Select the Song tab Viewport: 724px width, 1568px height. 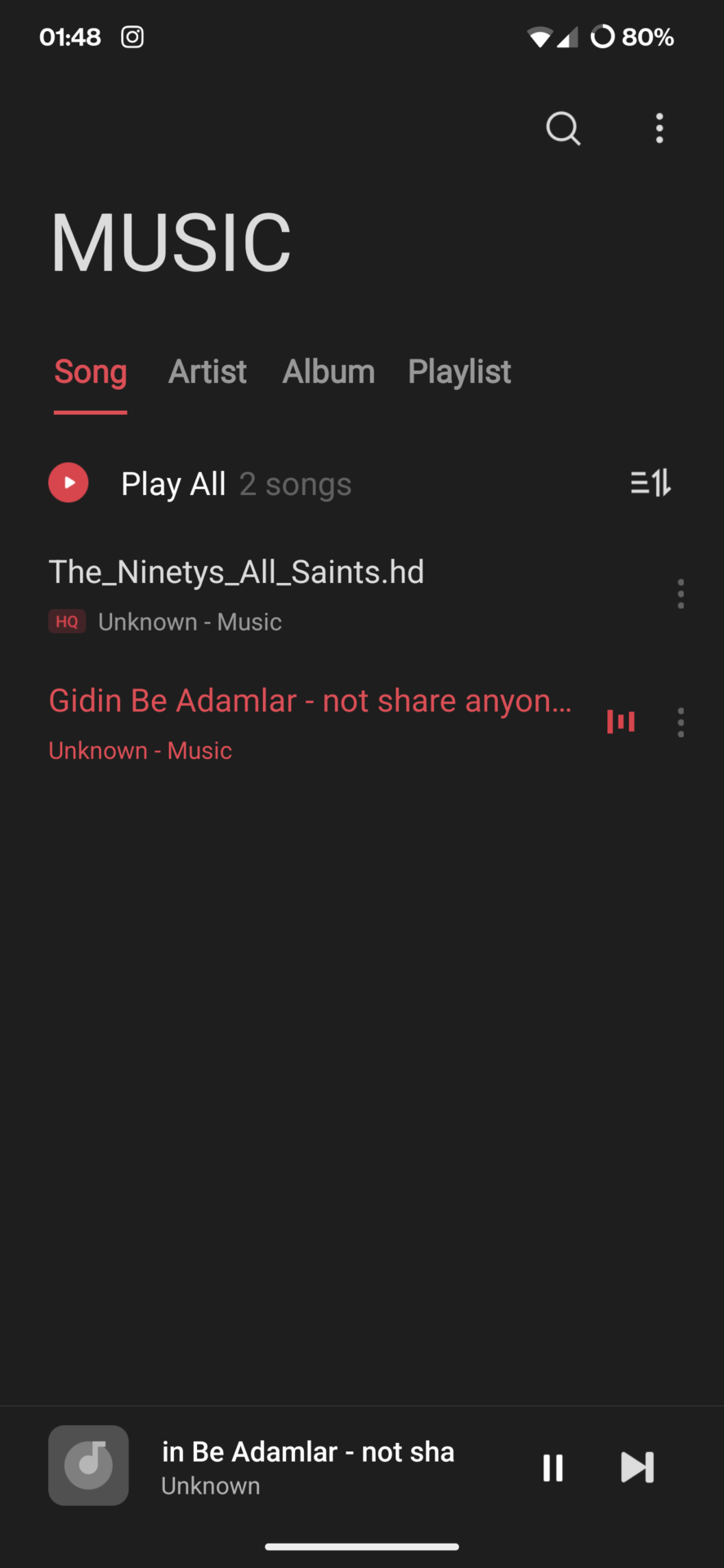[91, 372]
